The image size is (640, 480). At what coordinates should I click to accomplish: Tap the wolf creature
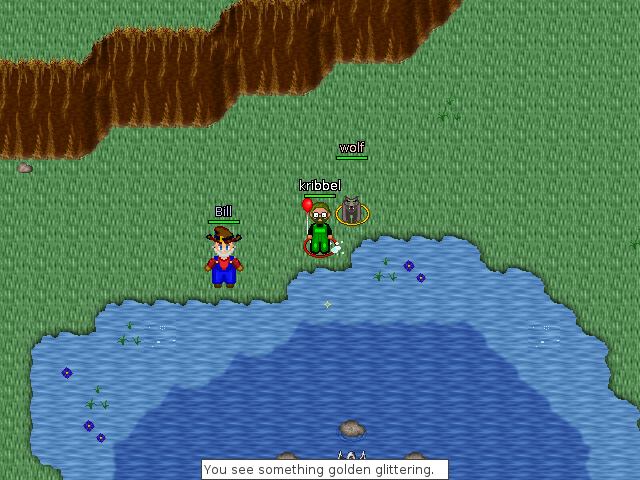pyautogui.click(x=351, y=211)
